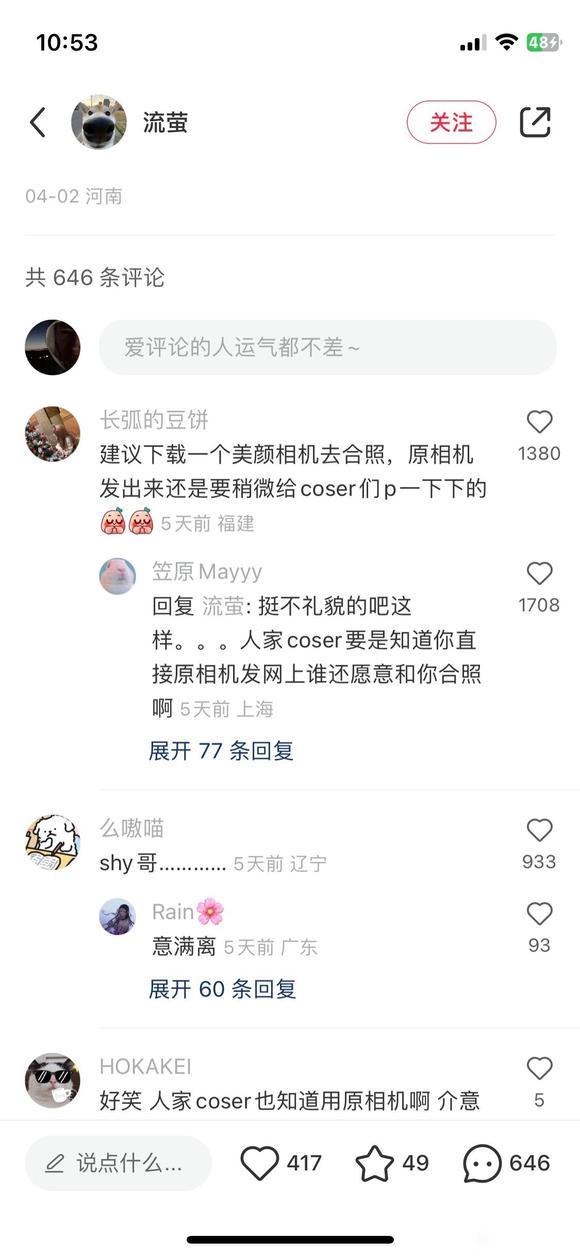580x1256 pixels.
Task: Like HOKAKEI's comment
Action: click(x=539, y=1068)
